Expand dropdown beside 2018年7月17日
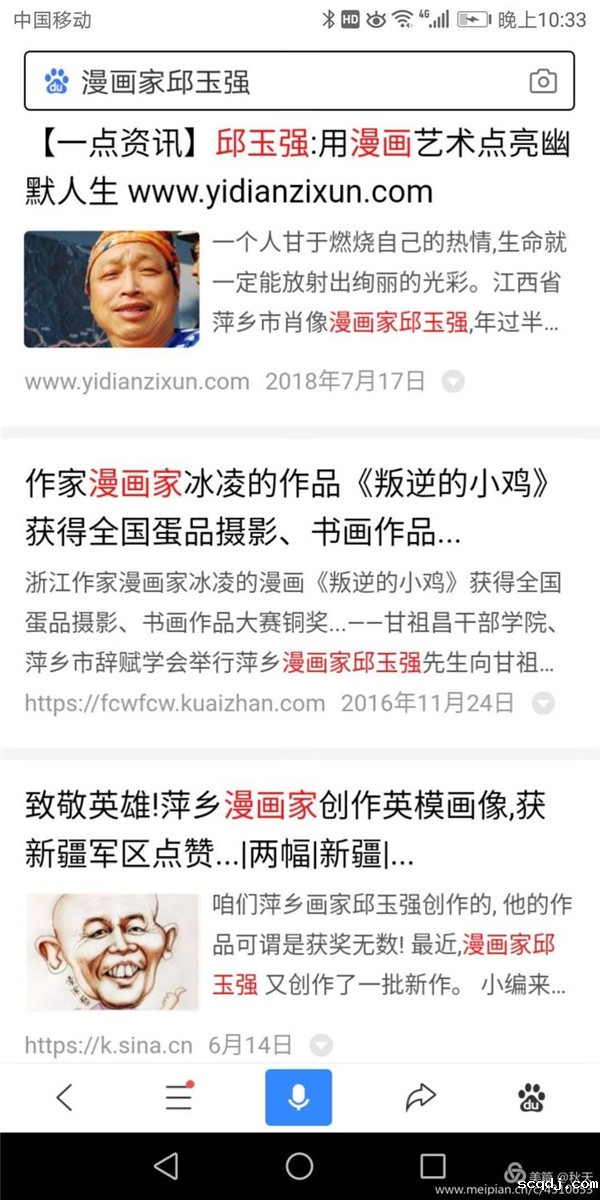Screen dimensions: 600x1200 (x=453, y=381)
